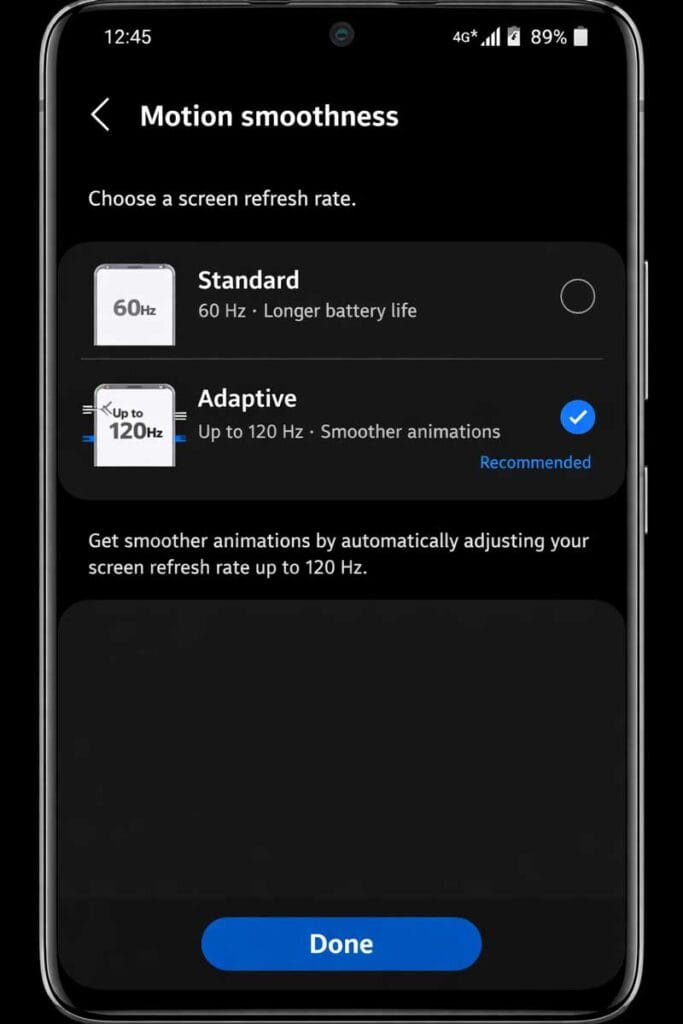Tap the Done button
The height and width of the screenshot is (1024, 683).
pos(341,943)
